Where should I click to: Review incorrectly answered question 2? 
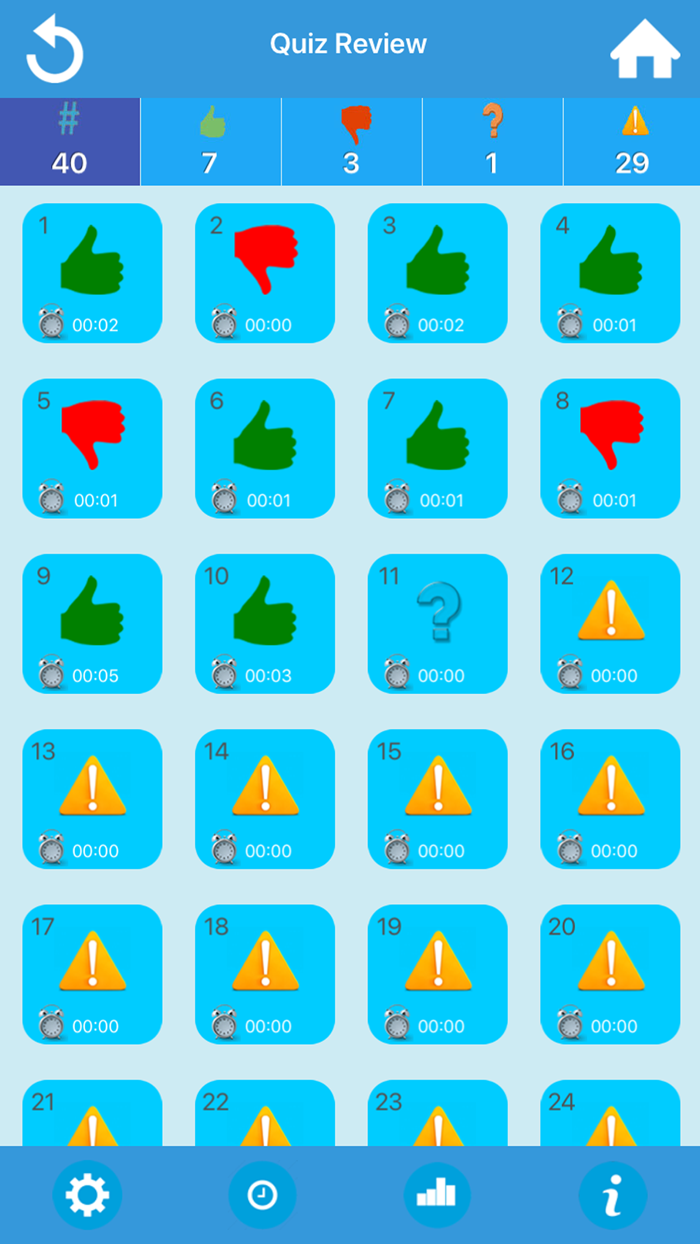tap(265, 273)
